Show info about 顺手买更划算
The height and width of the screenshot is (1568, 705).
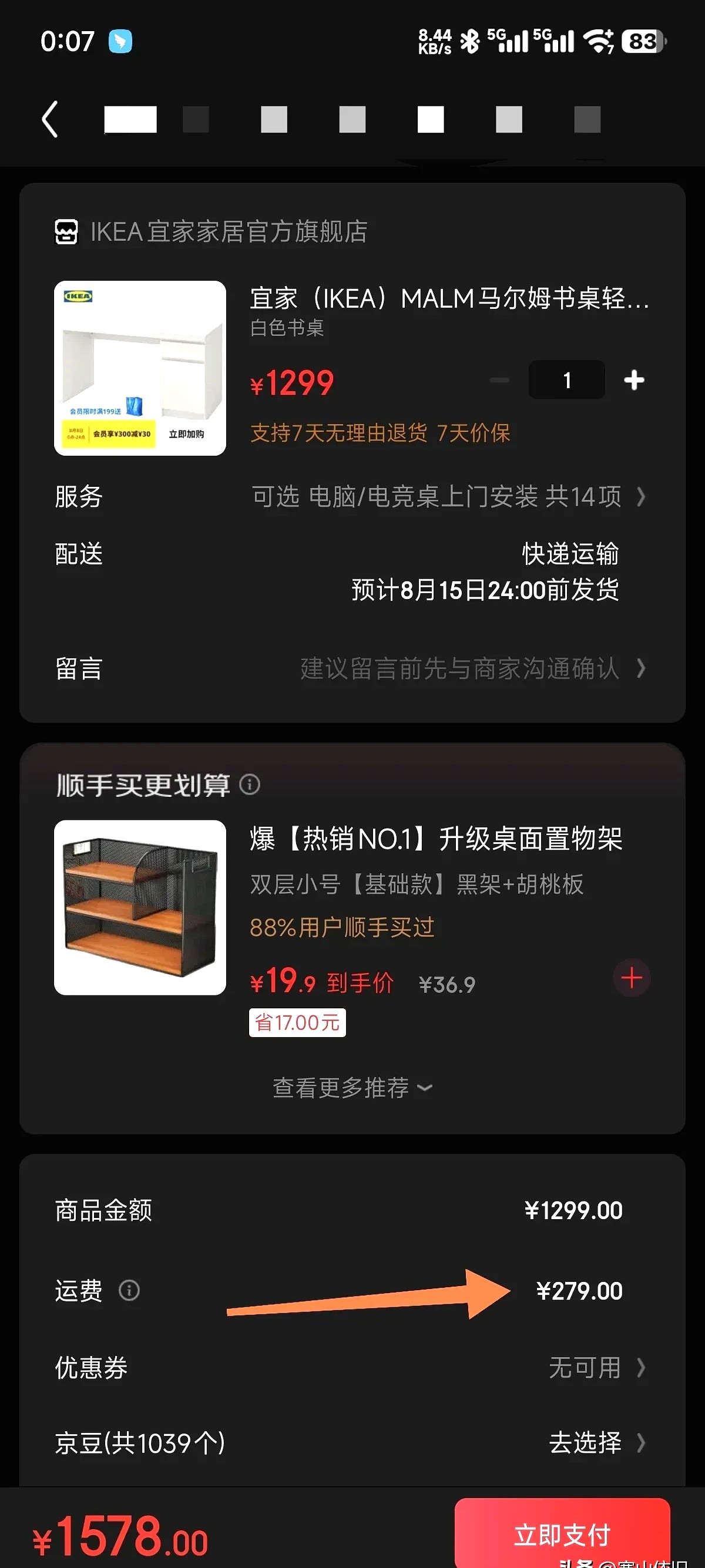[250, 785]
